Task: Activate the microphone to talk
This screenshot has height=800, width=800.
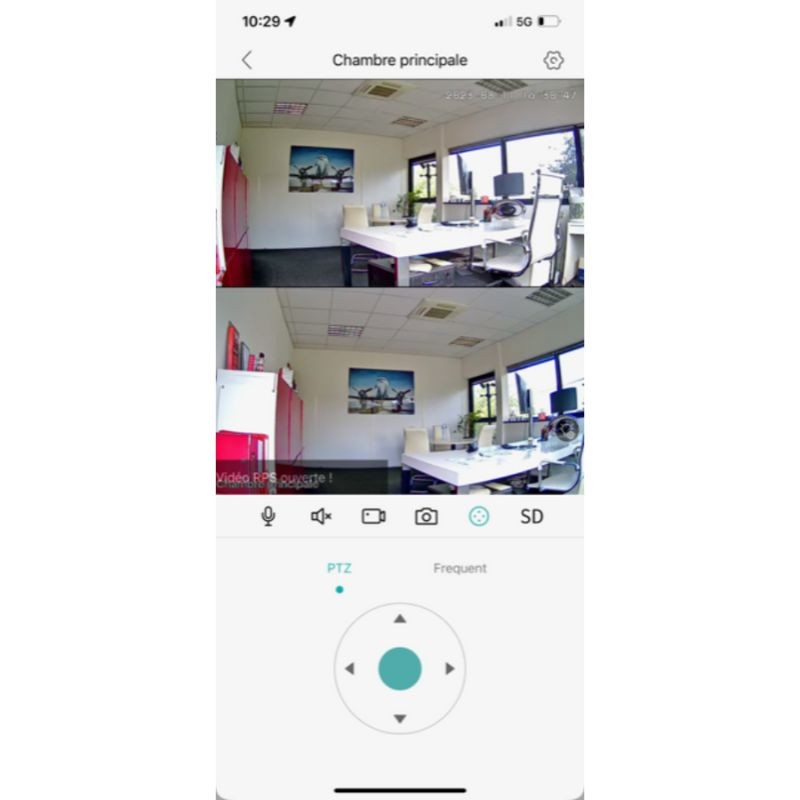Action: [x=268, y=516]
